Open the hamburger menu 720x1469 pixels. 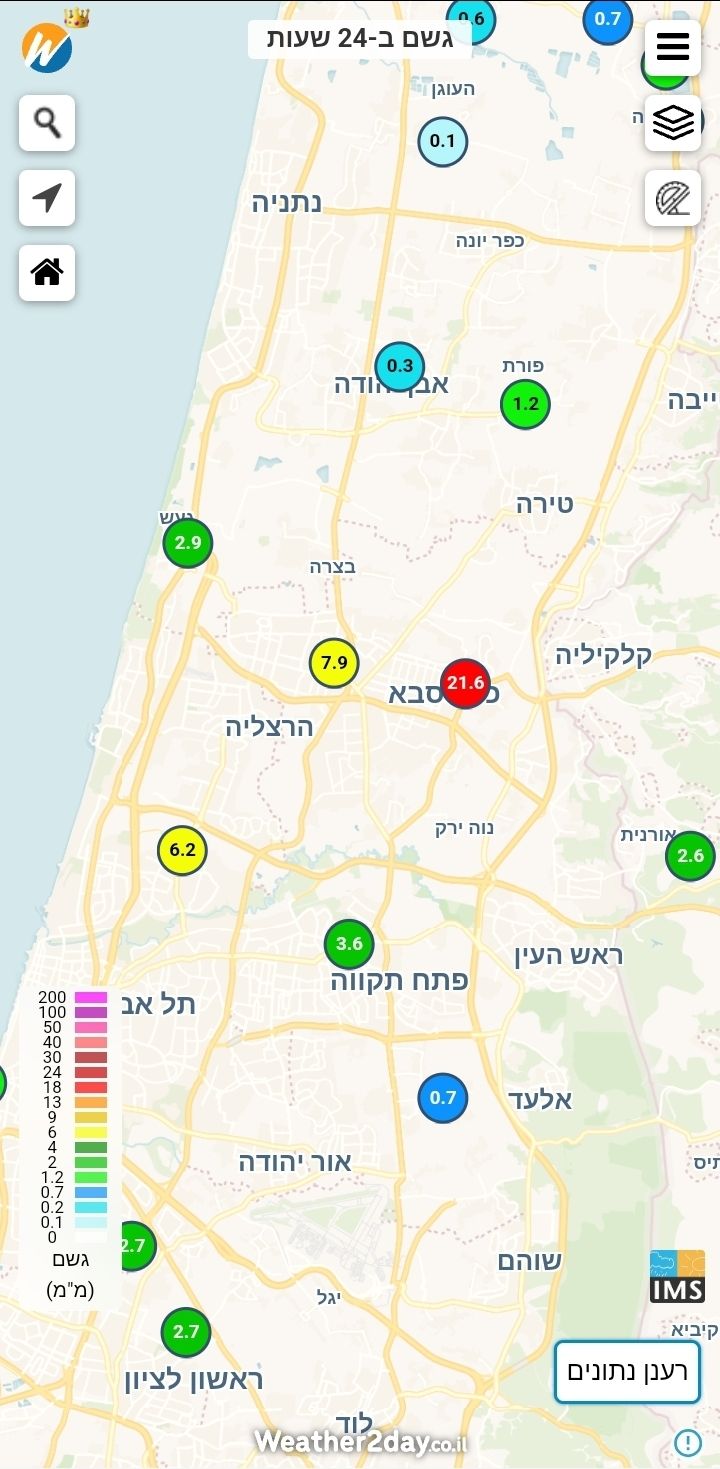coord(673,47)
